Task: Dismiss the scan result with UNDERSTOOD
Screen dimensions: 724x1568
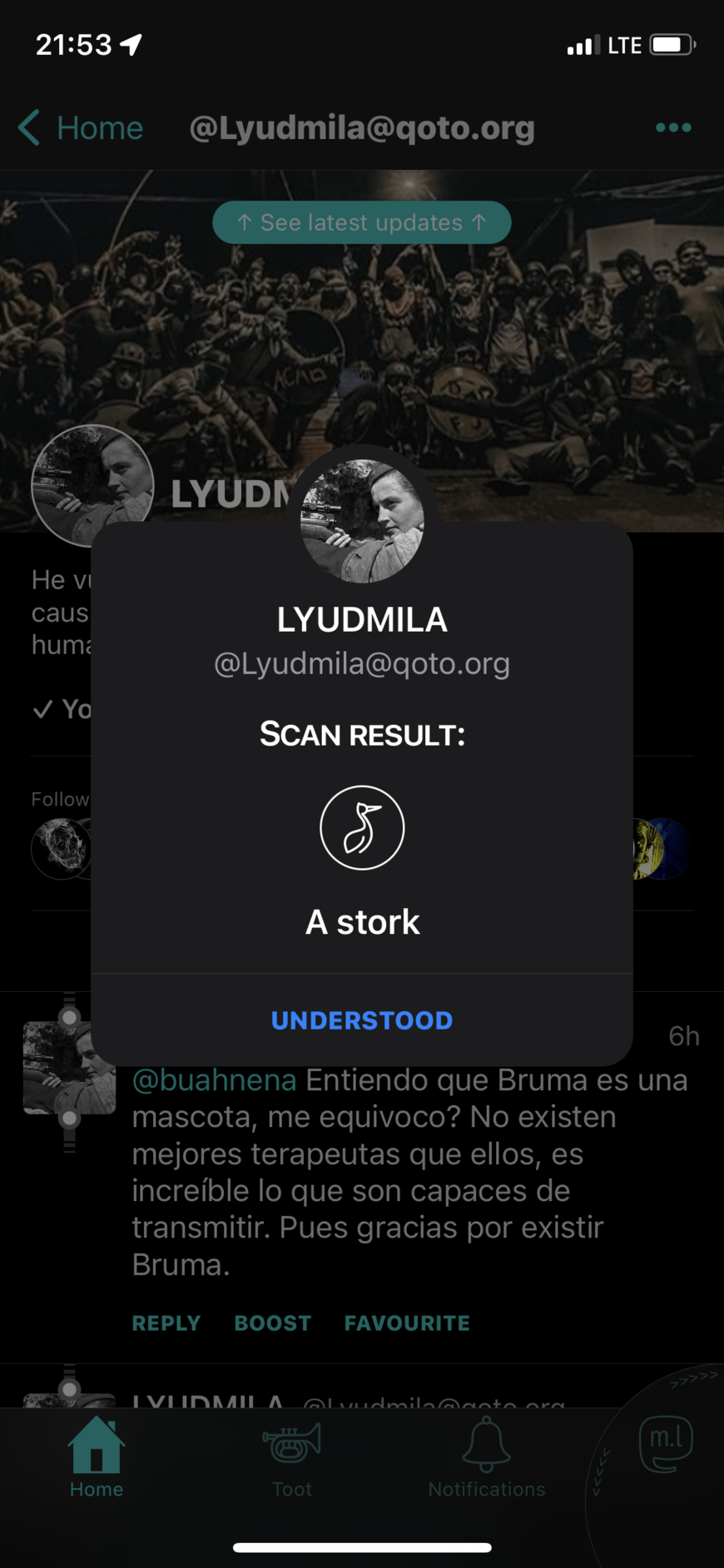Action: [362, 1020]
